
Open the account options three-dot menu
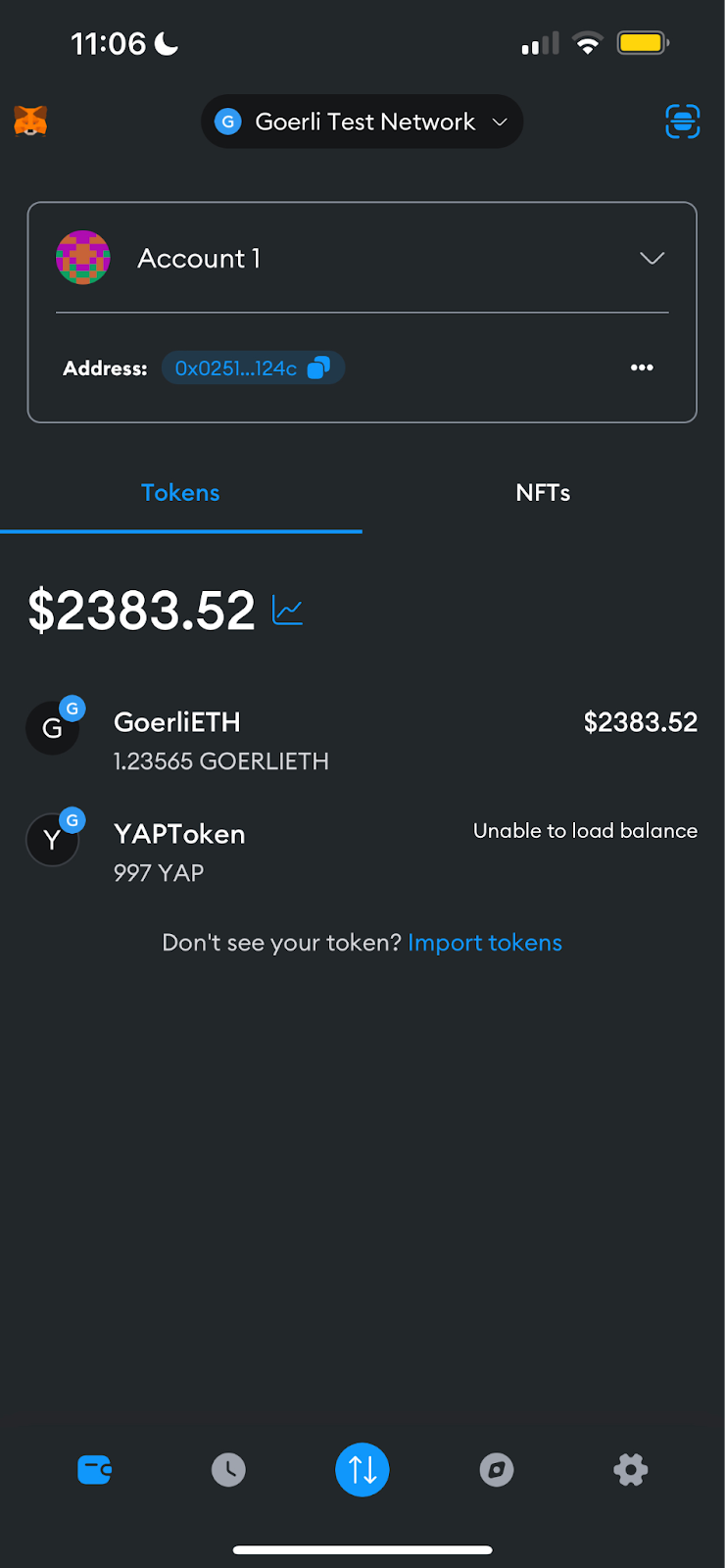642,367
